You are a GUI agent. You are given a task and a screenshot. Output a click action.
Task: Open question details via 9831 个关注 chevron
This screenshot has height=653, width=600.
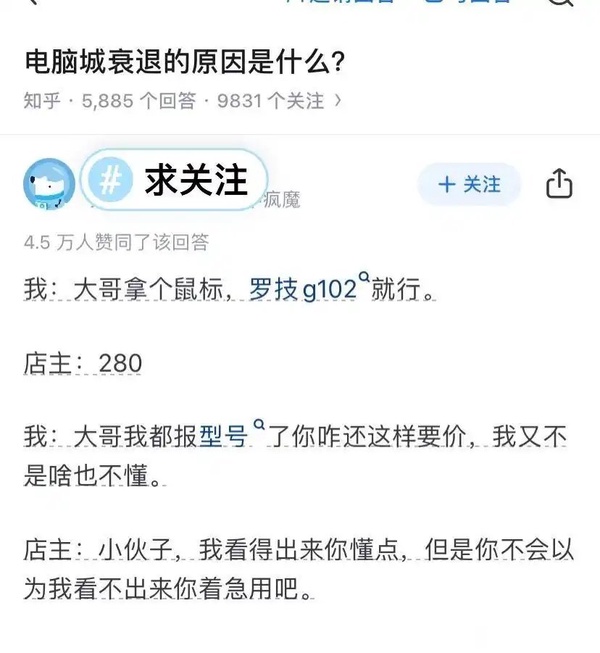click(x=338, y=101)
